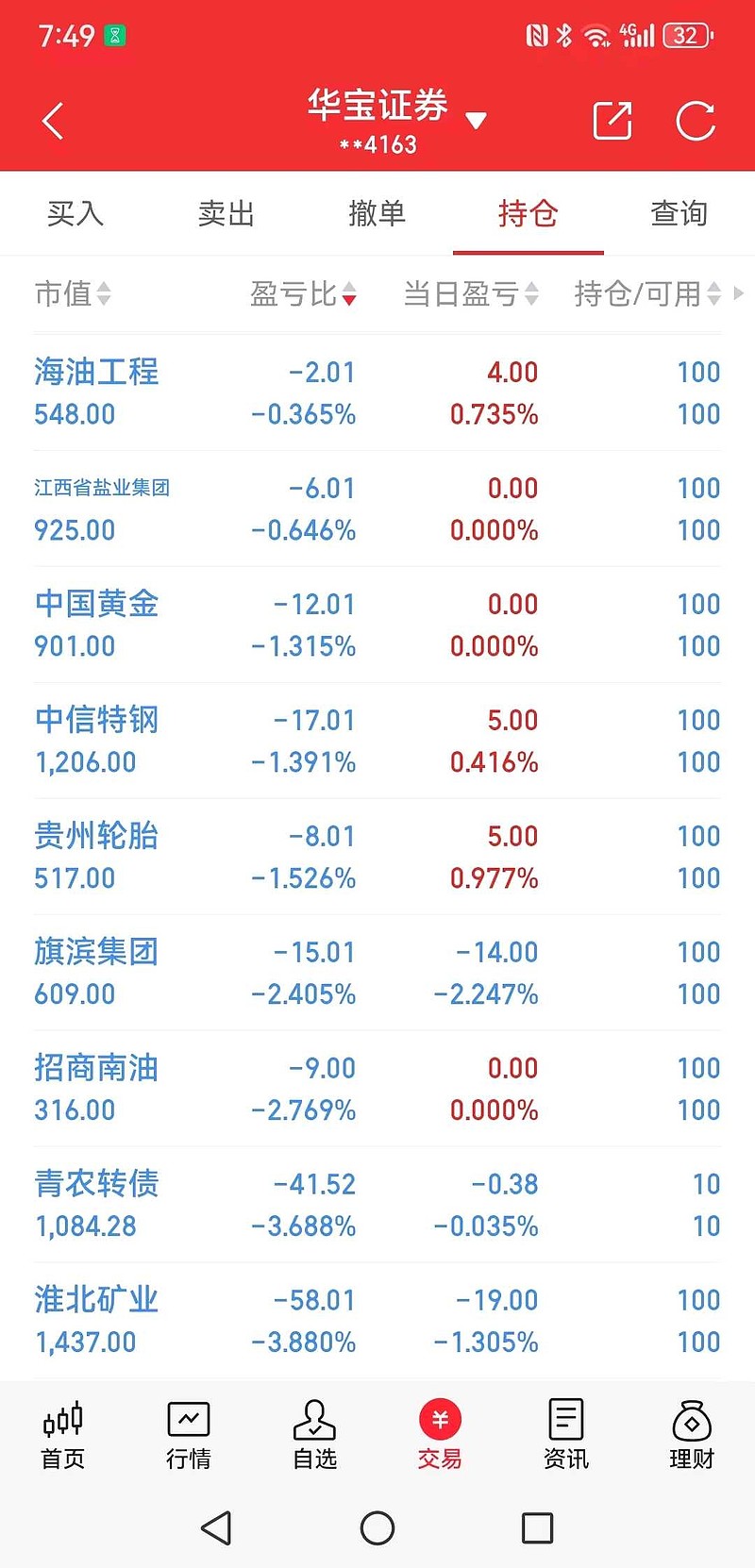Switch to the 买入 buy tab
Screen dimensions: 755x1568
[x=75, y=214]
